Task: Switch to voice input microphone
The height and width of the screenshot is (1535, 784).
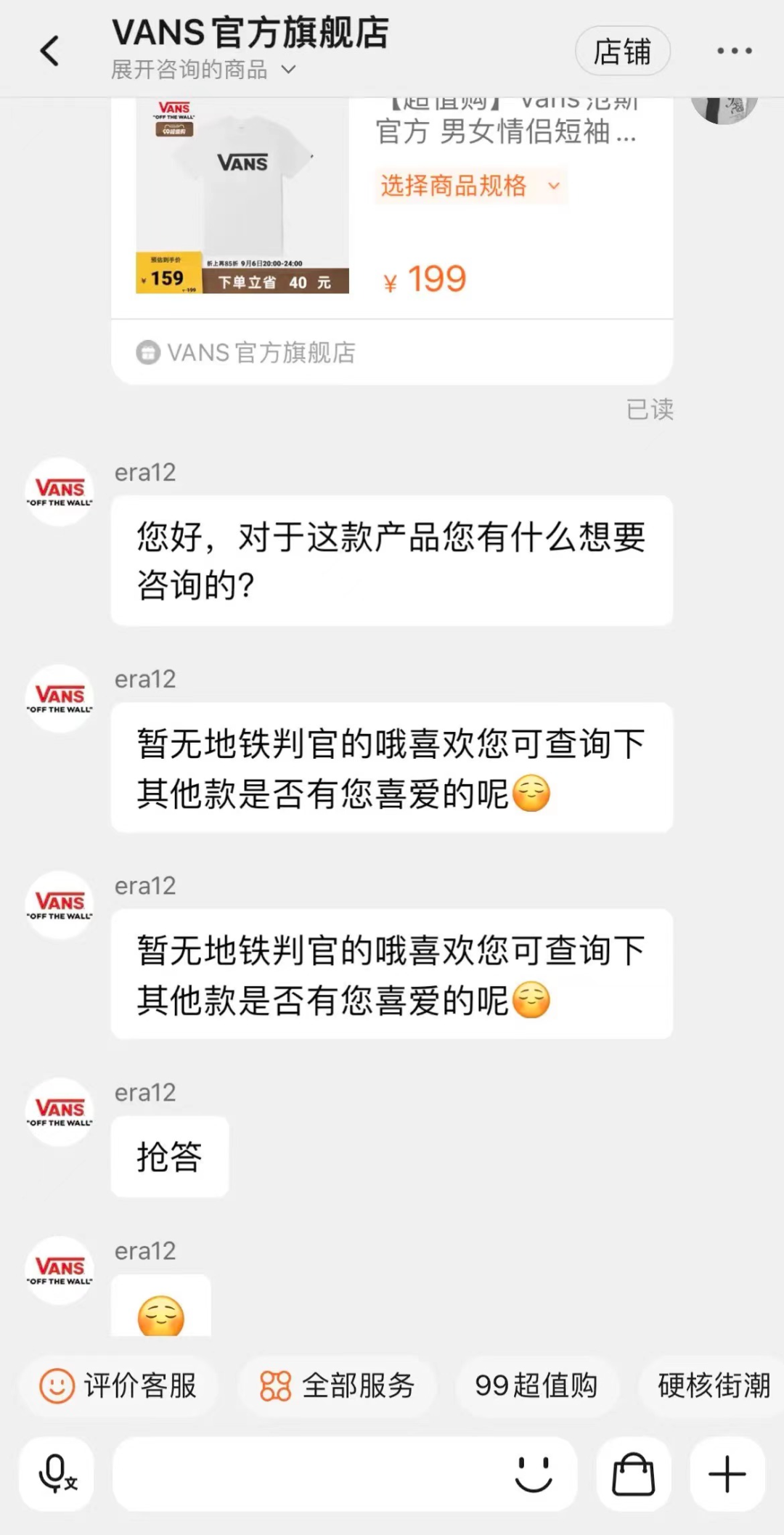Action: point(57,1474)
